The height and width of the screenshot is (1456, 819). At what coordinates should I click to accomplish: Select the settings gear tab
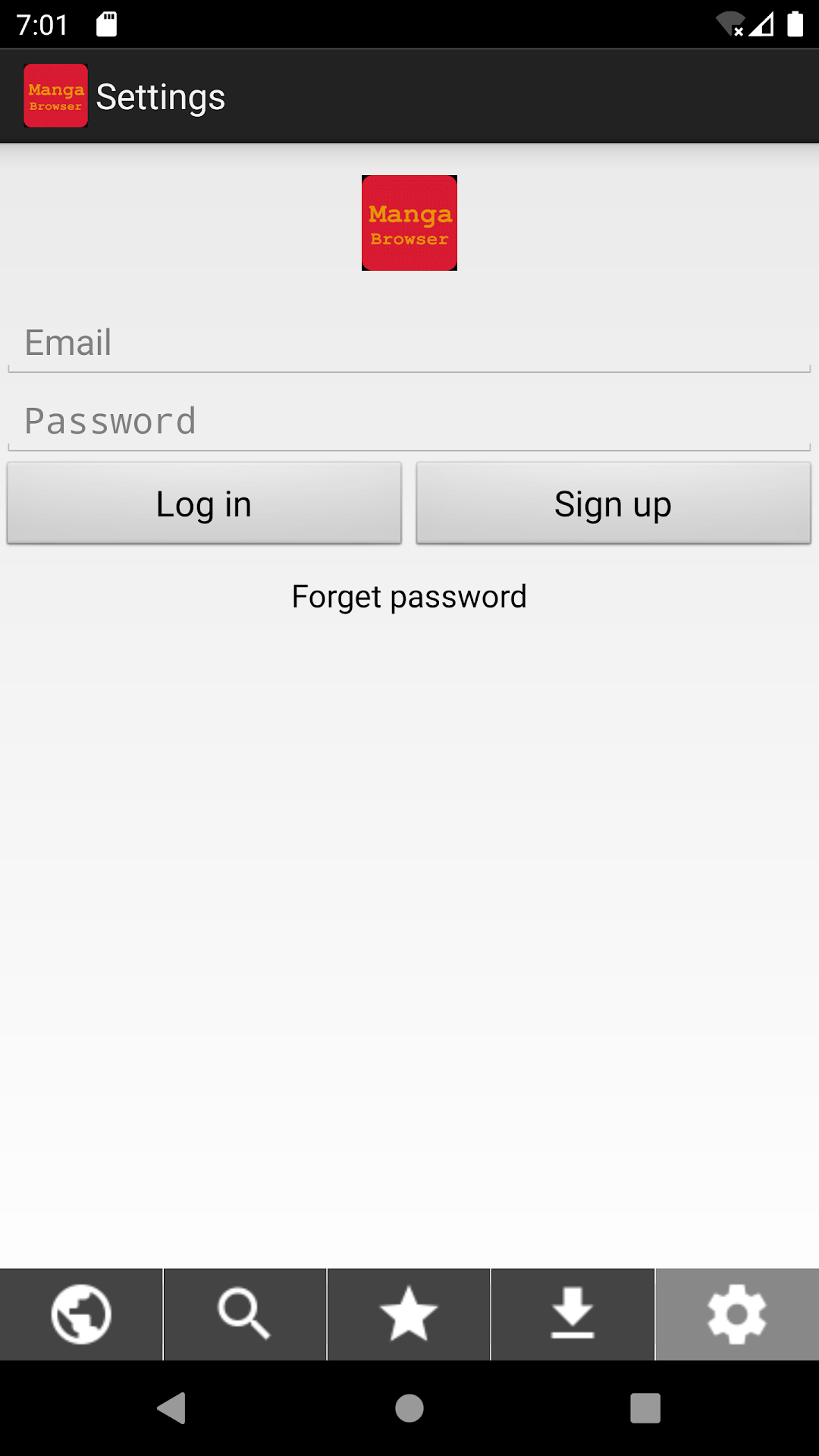(737, 1314)
